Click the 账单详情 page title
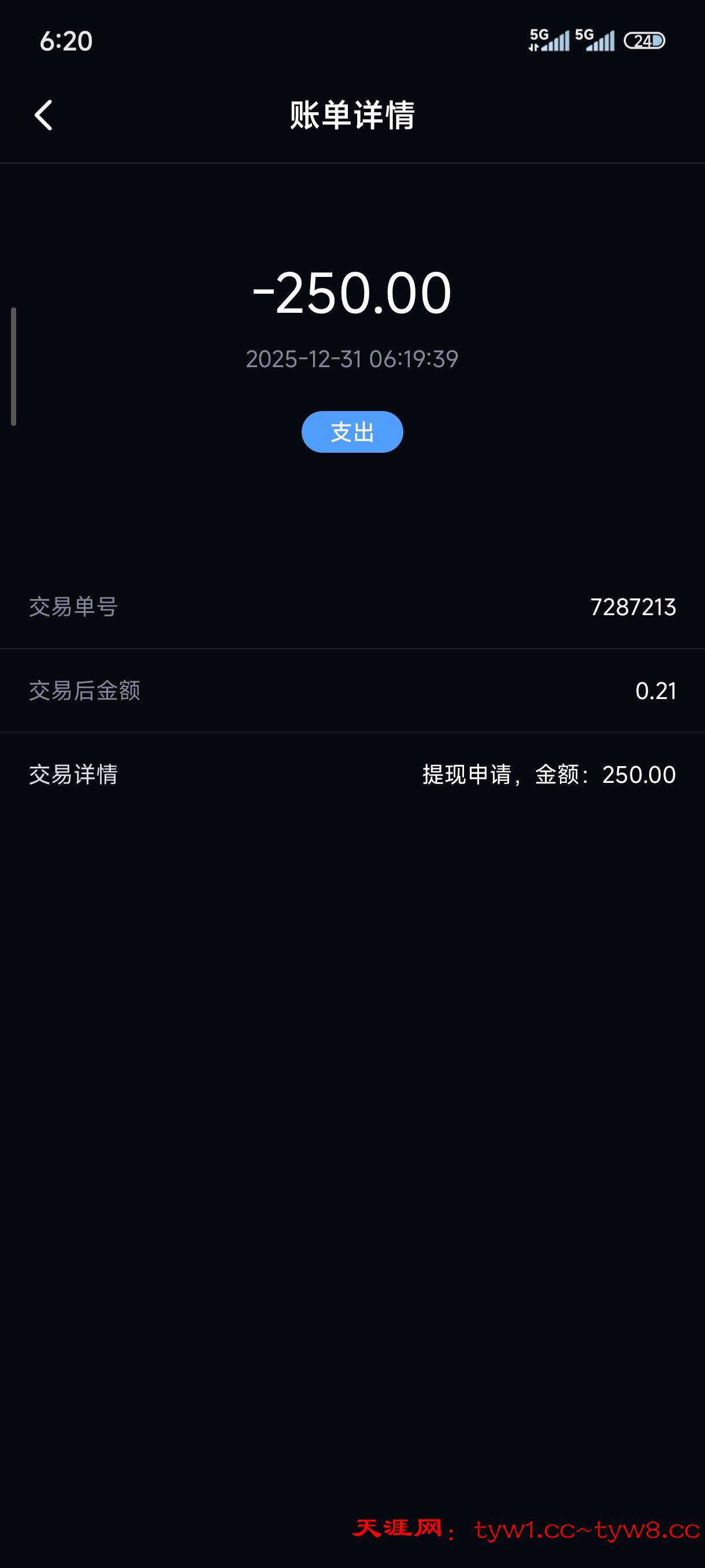 click(x=353, y=116)
